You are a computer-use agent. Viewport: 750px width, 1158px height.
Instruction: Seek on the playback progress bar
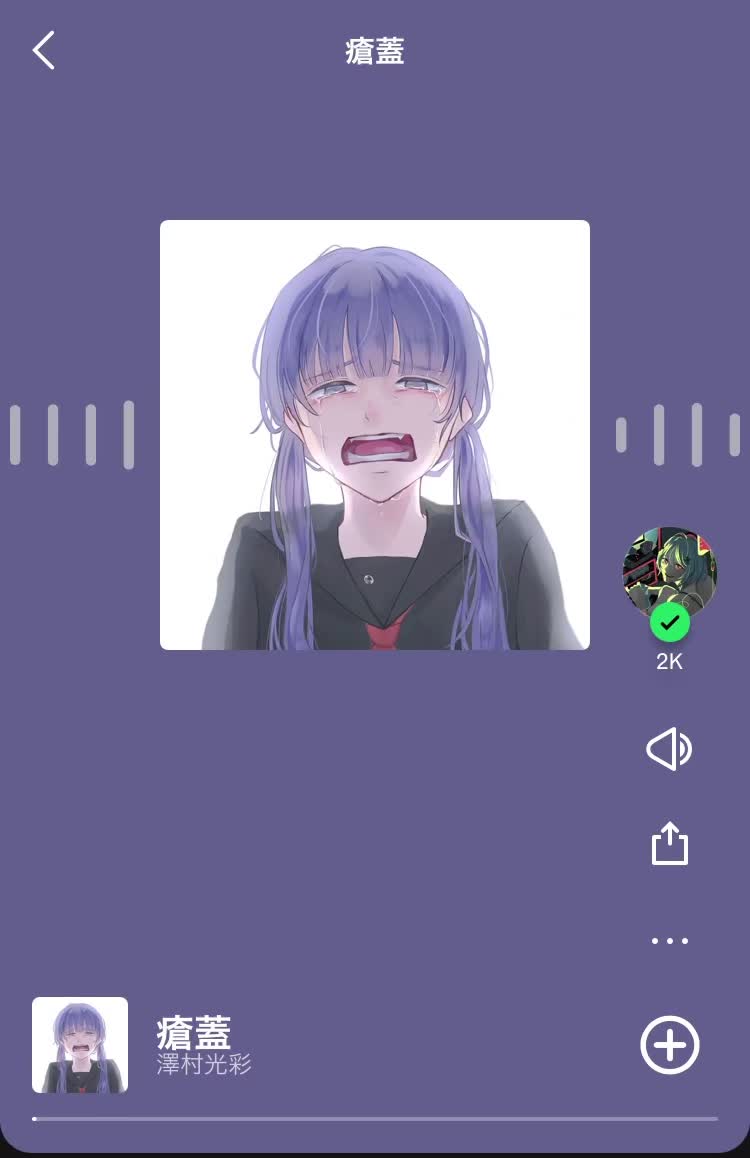[x=375, y=1118]
